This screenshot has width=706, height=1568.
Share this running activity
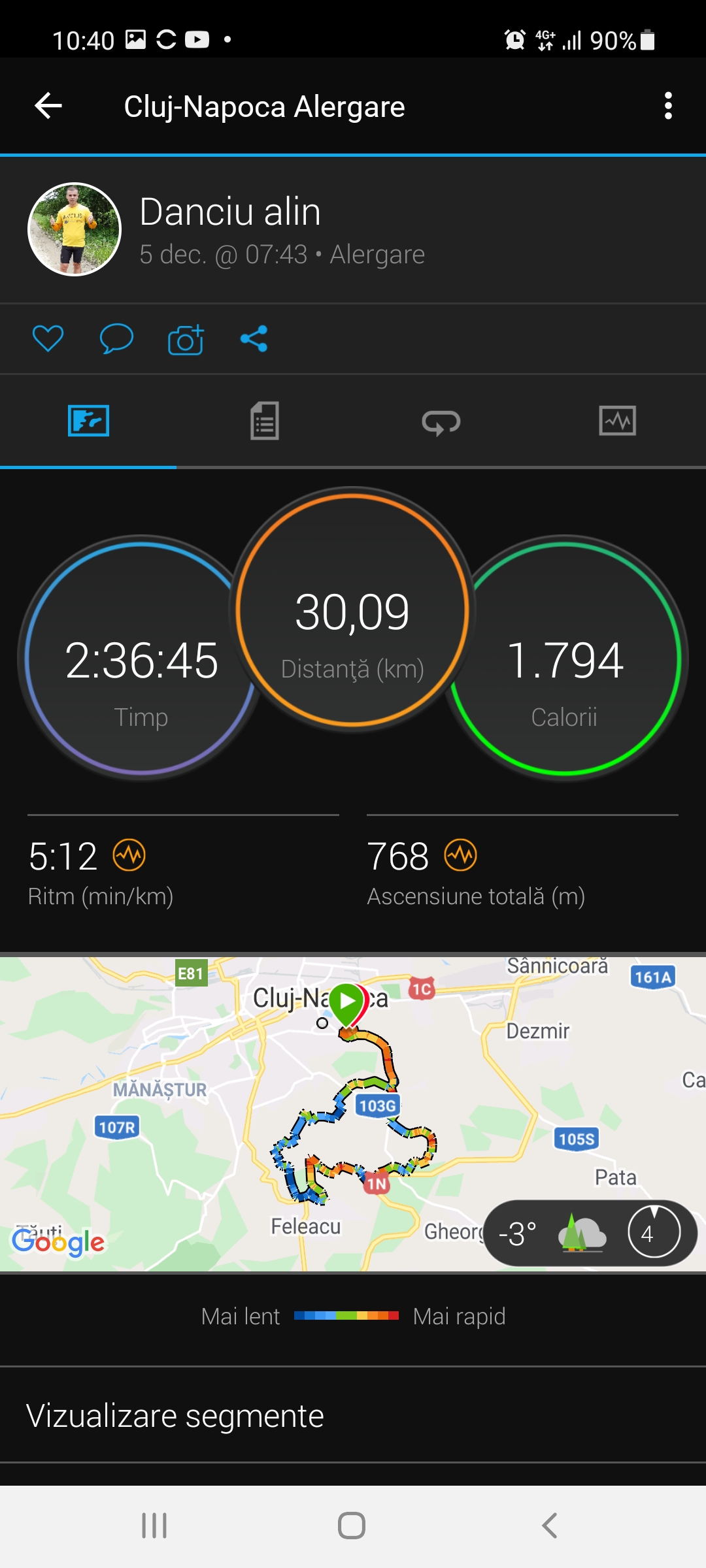(254, 338)
